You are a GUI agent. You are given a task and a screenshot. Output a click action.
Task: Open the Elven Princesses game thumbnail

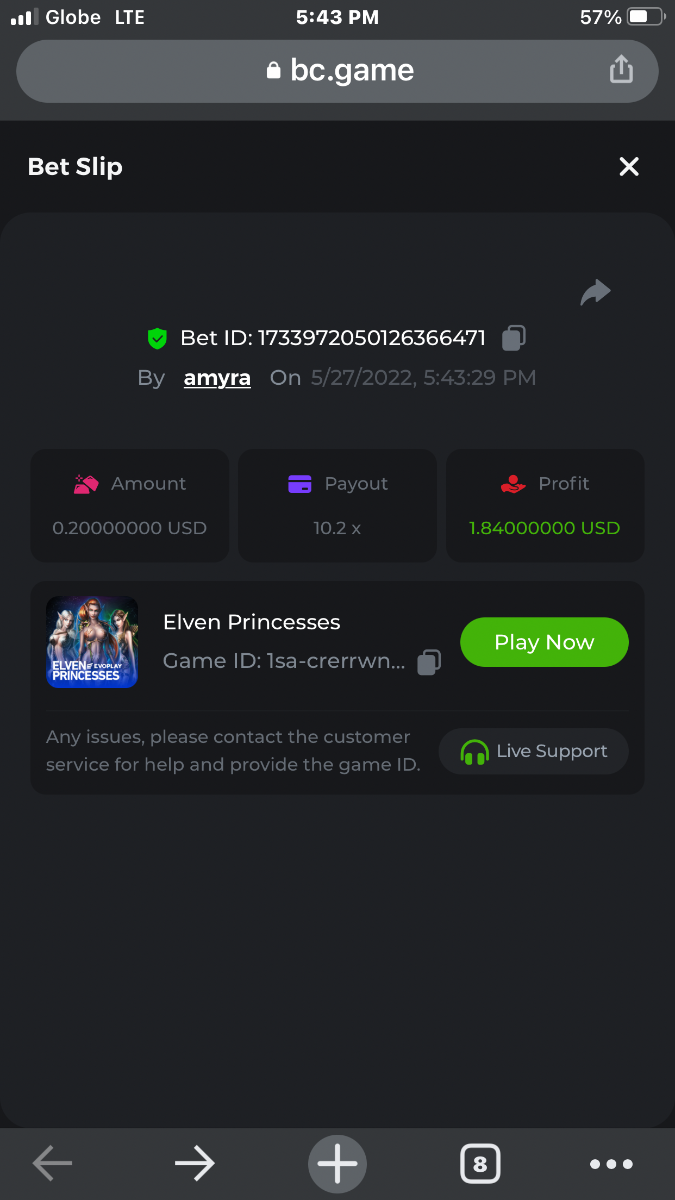point(92,642)
